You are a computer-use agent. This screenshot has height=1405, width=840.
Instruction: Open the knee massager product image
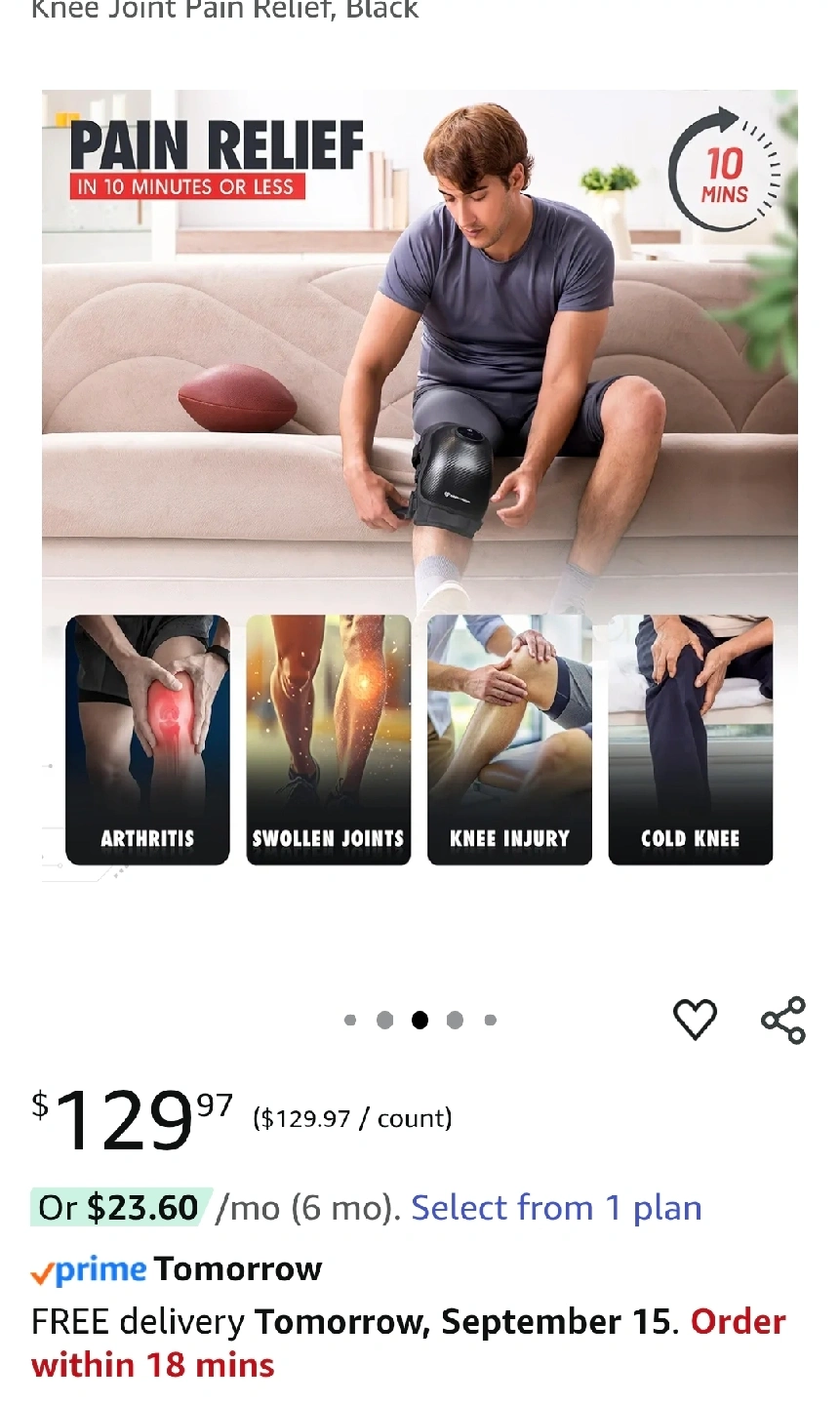tap(420, 485)
